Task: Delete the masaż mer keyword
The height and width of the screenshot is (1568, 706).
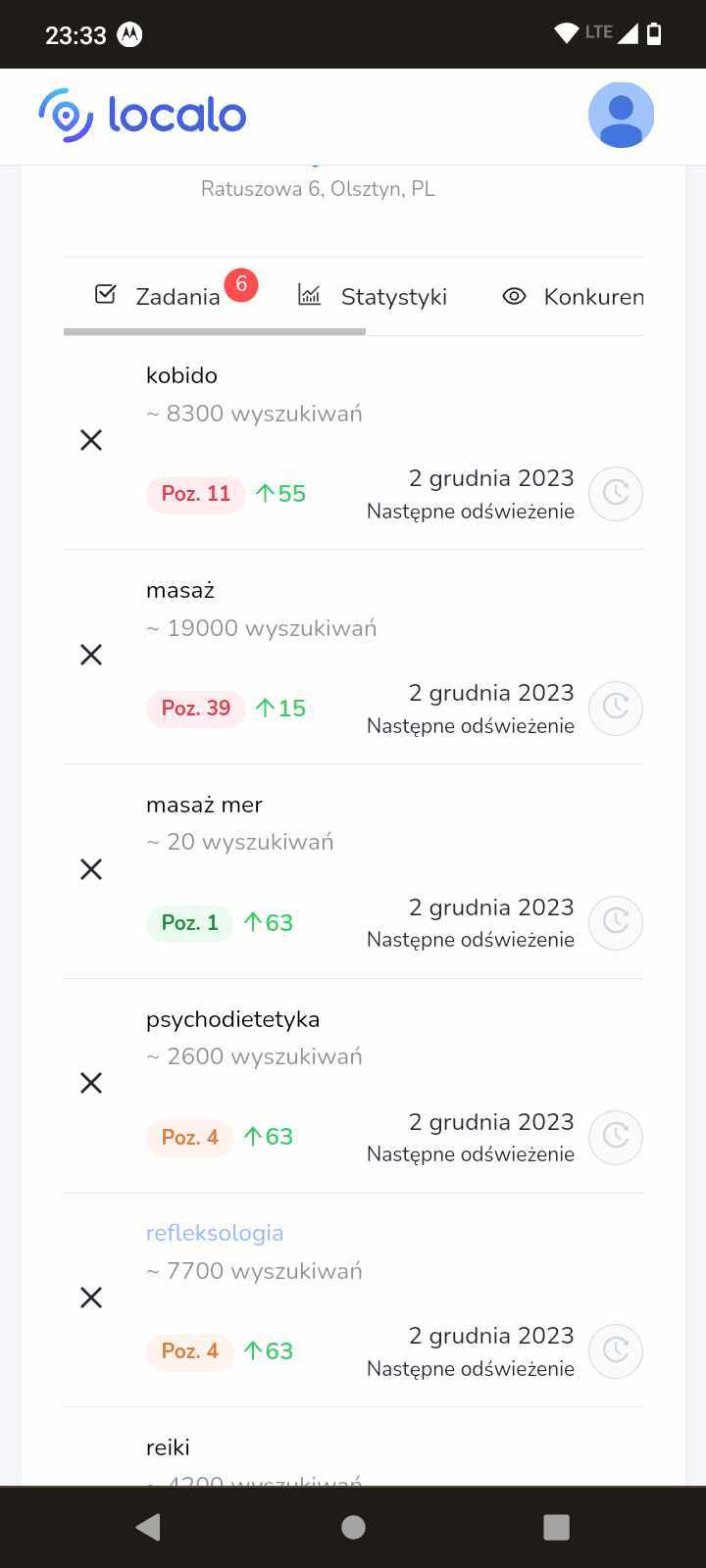Action: [91, 869]
